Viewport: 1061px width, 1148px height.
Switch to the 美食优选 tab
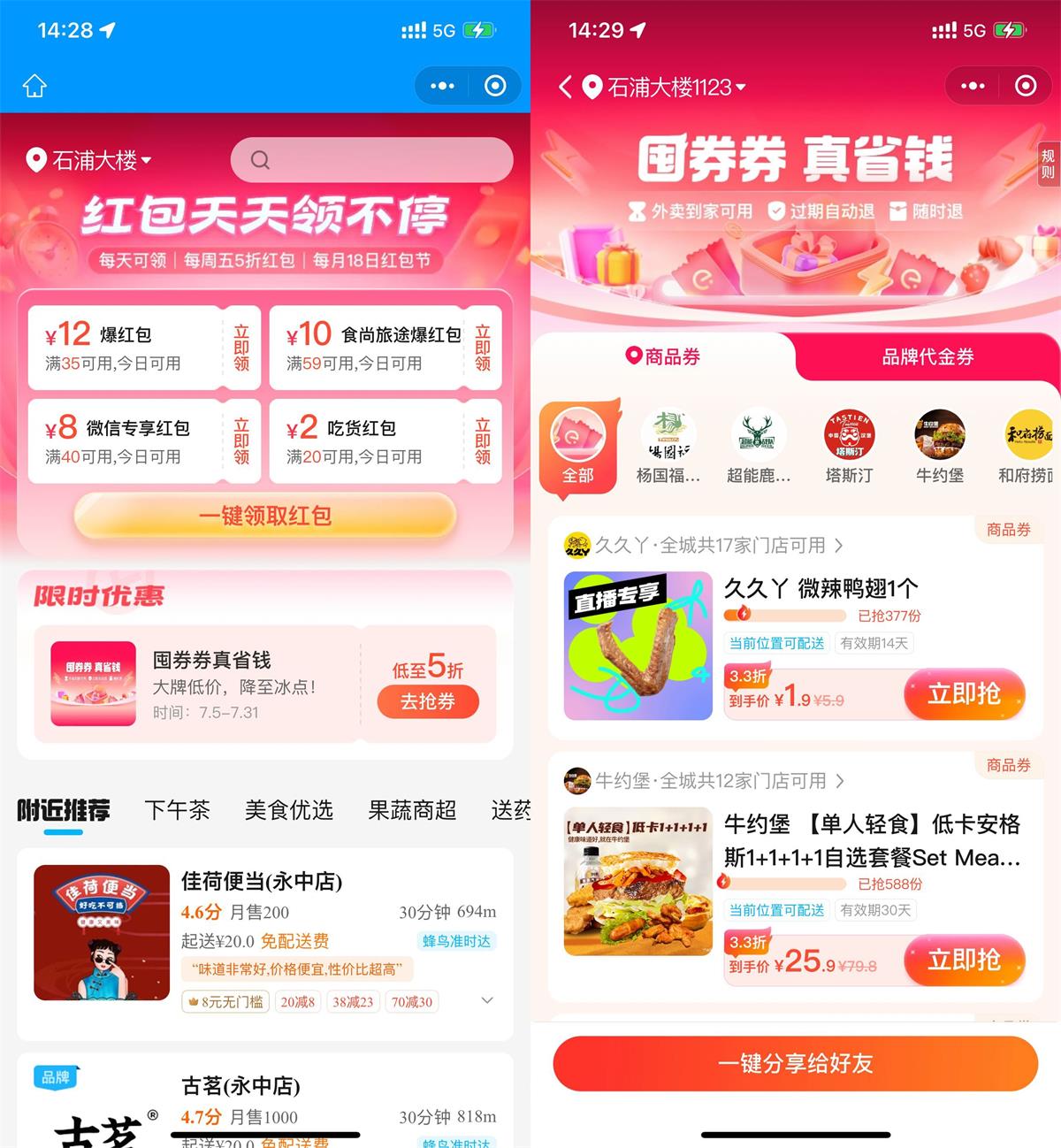pos(289,810)
